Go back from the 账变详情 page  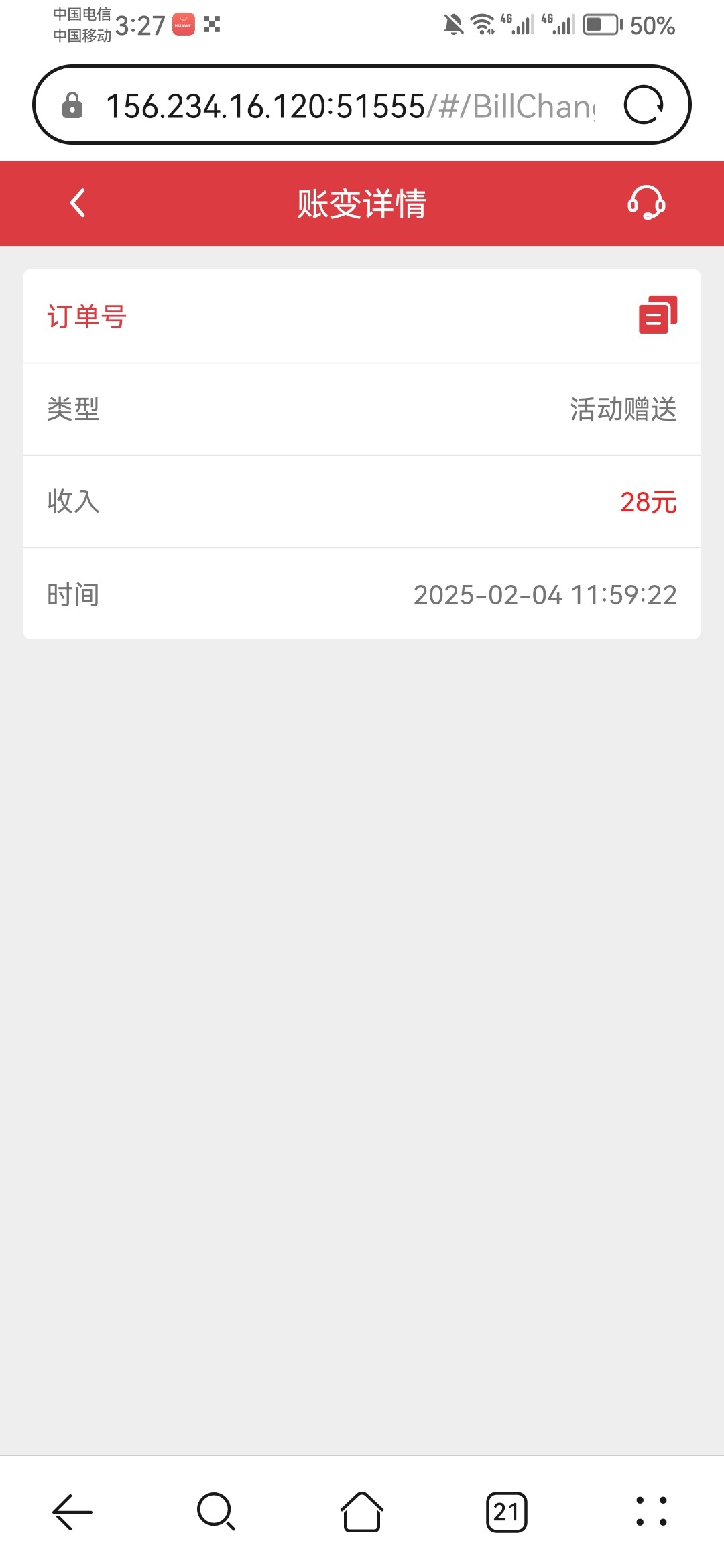click(x=78, y=203)
